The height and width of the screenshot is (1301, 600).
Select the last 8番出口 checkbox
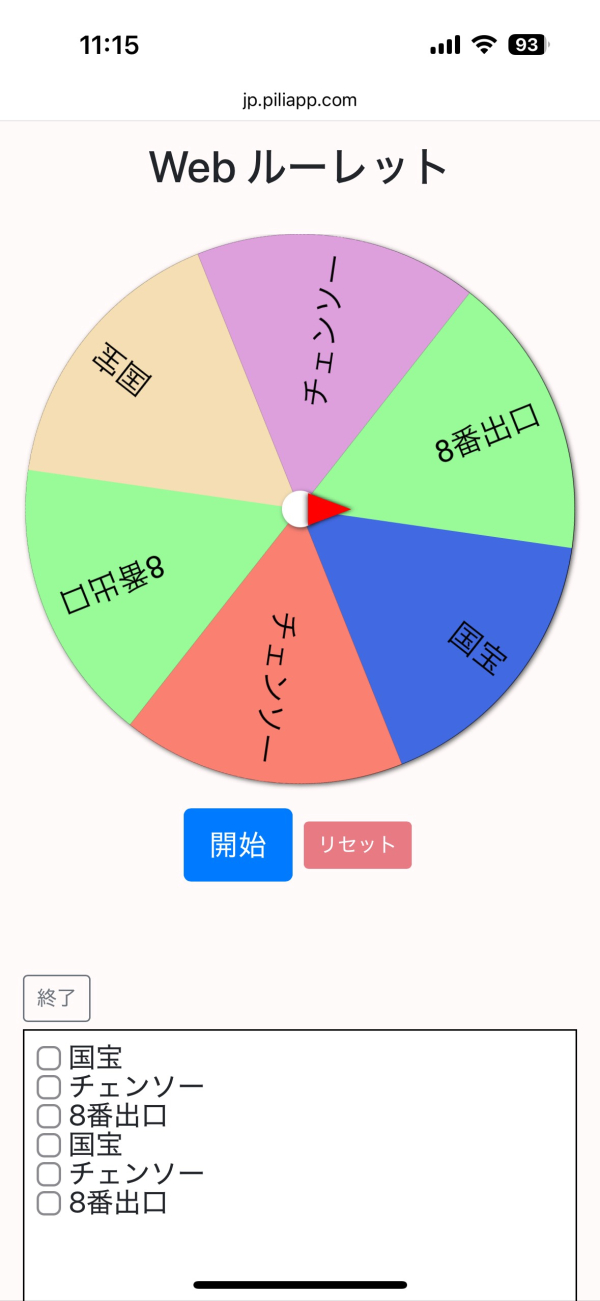49,1203
